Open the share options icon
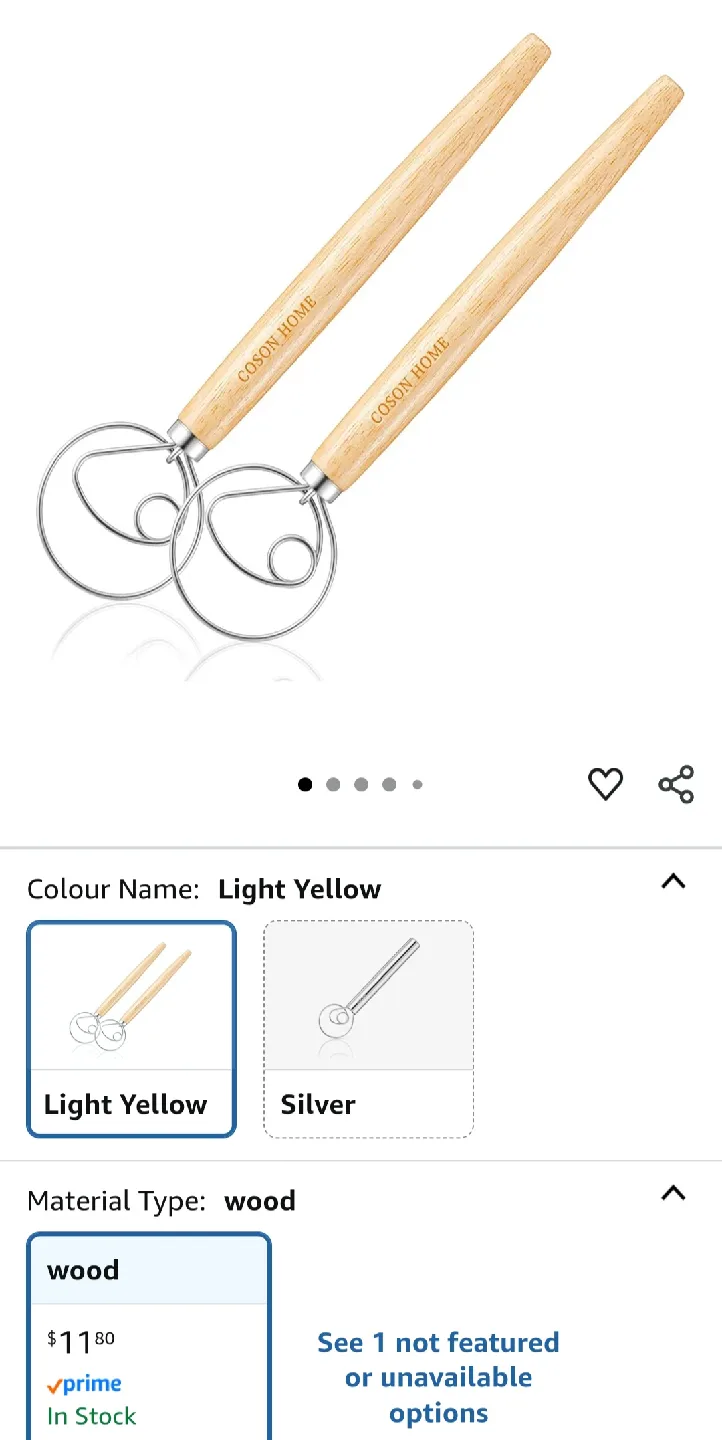722x1440 pixels. tap(676, 784)
